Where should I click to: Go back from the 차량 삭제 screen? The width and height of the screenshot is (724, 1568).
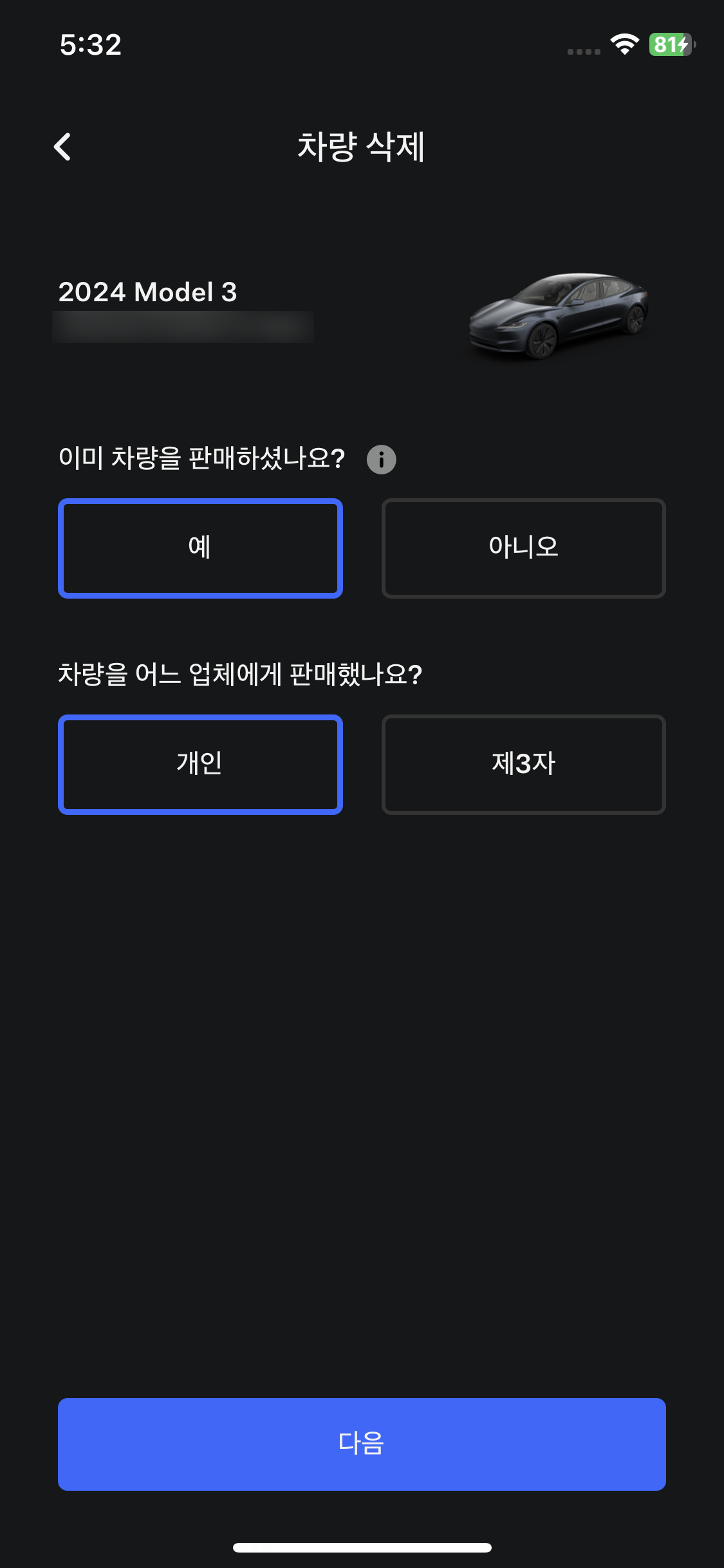(x=62, y=147)
